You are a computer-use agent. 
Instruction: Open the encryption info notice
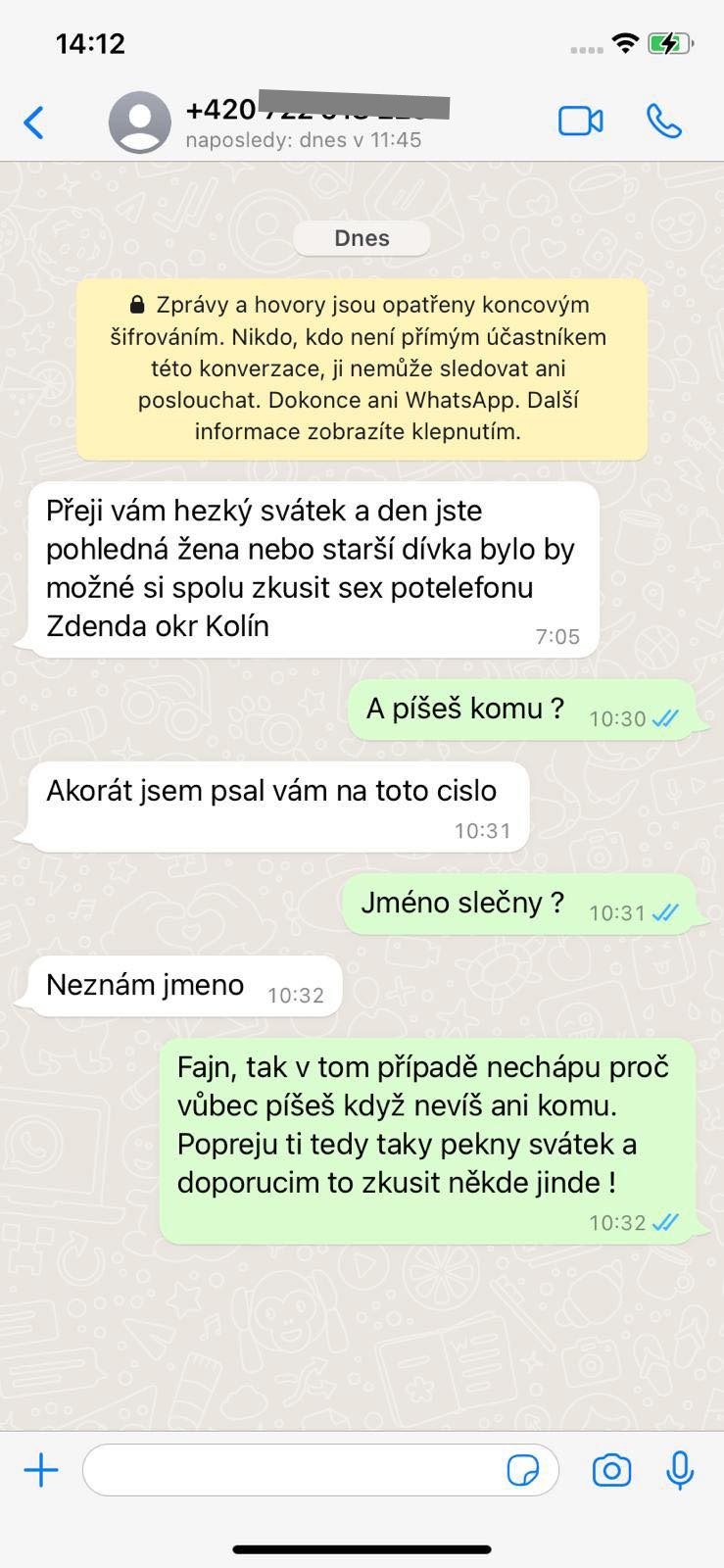[x=362, y=368]
